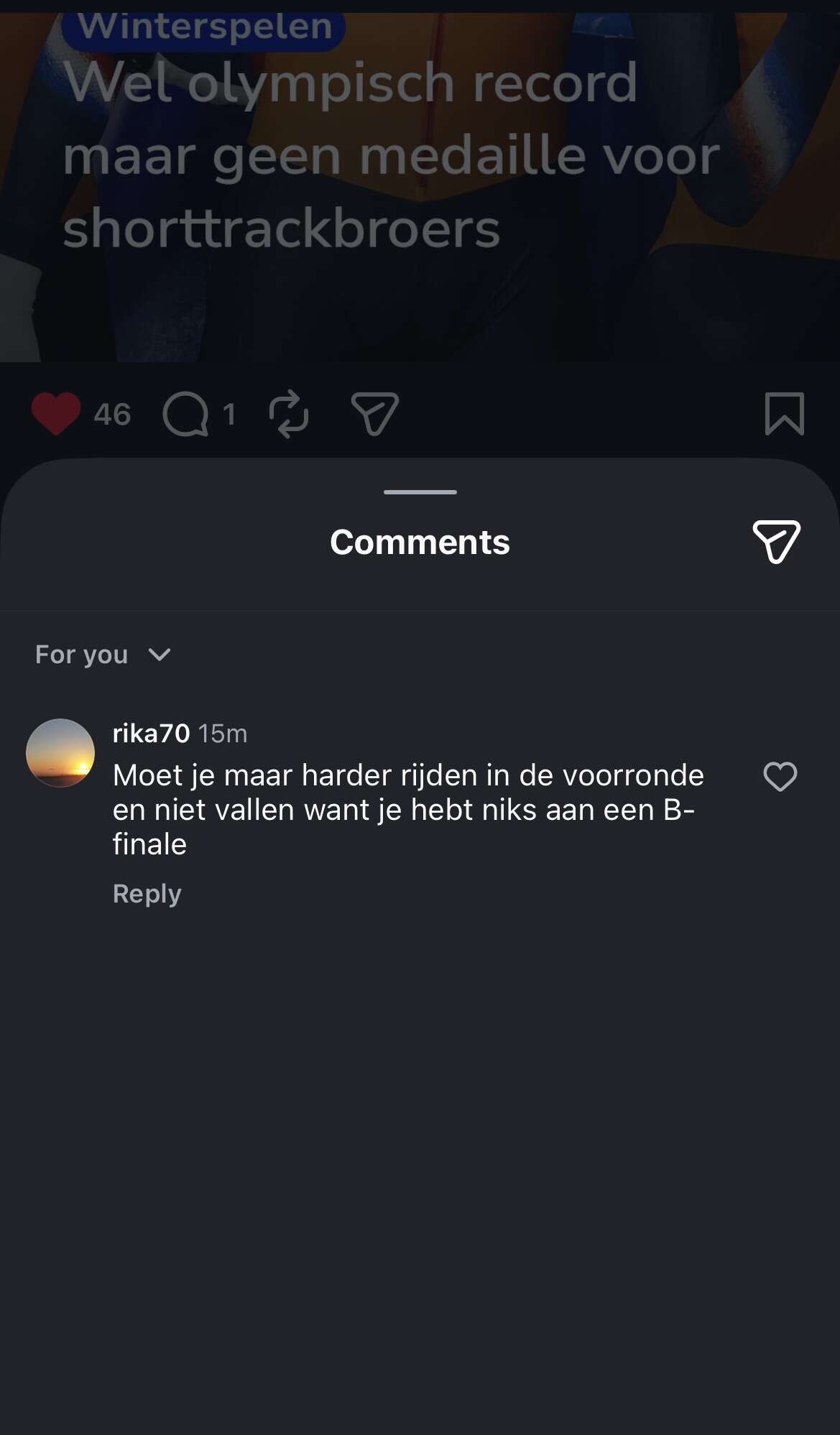Send the post via the share icon below the image
The height and width of the screenshot is (1435, 840).
[374, 414]
